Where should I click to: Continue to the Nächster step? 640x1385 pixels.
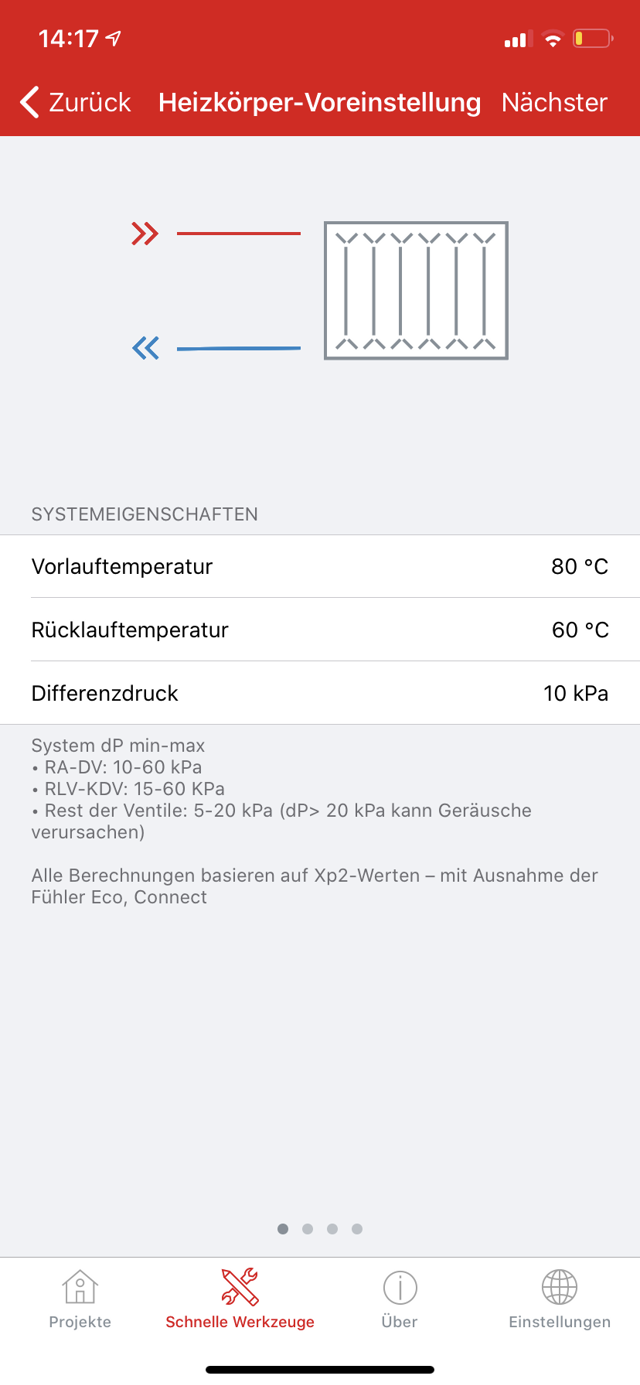click(x=554, y=102)
